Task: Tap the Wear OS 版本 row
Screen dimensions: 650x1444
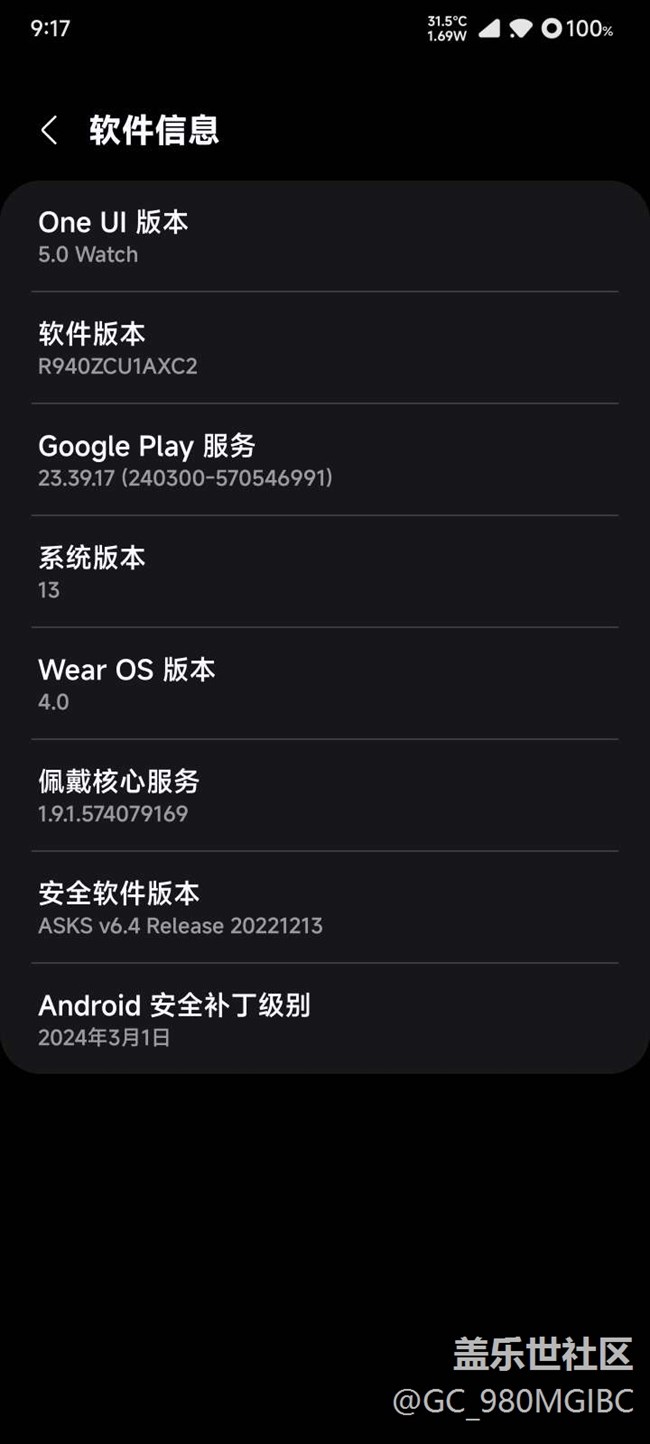Action: (x=324, y=684)
